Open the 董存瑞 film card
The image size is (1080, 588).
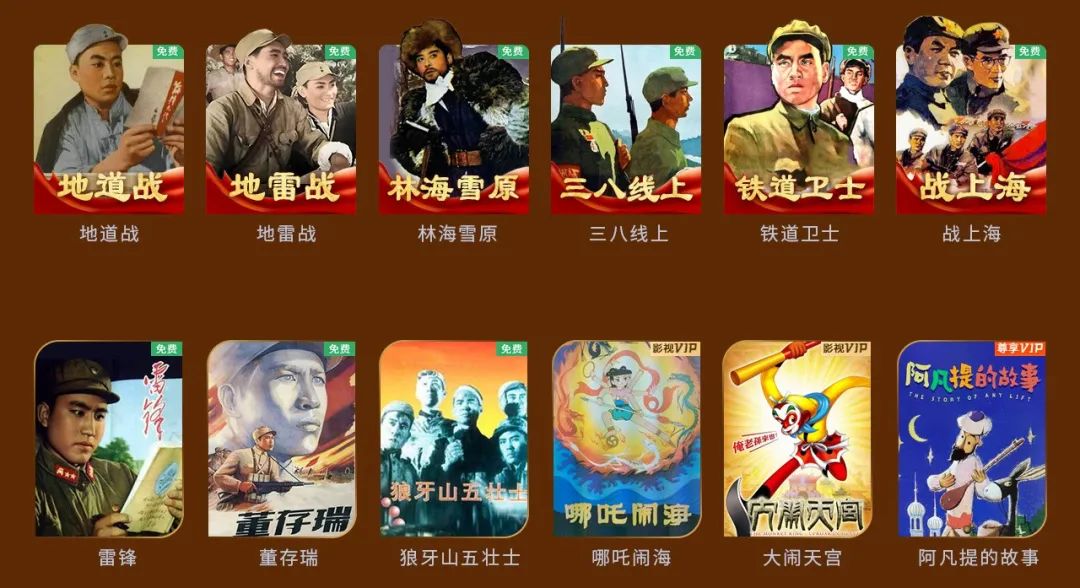[x=281, y=438]
